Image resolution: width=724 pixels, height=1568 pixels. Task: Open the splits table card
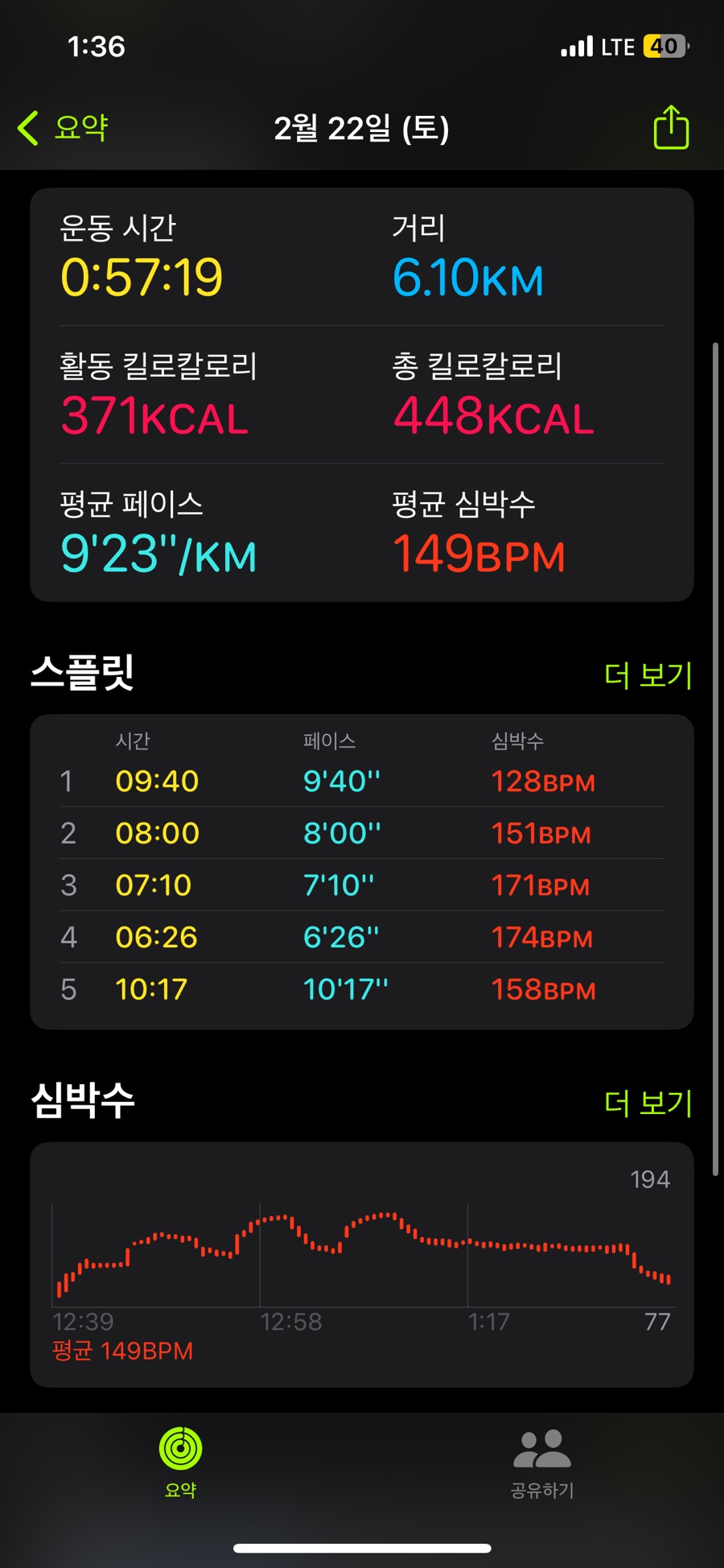click(361, 871)
